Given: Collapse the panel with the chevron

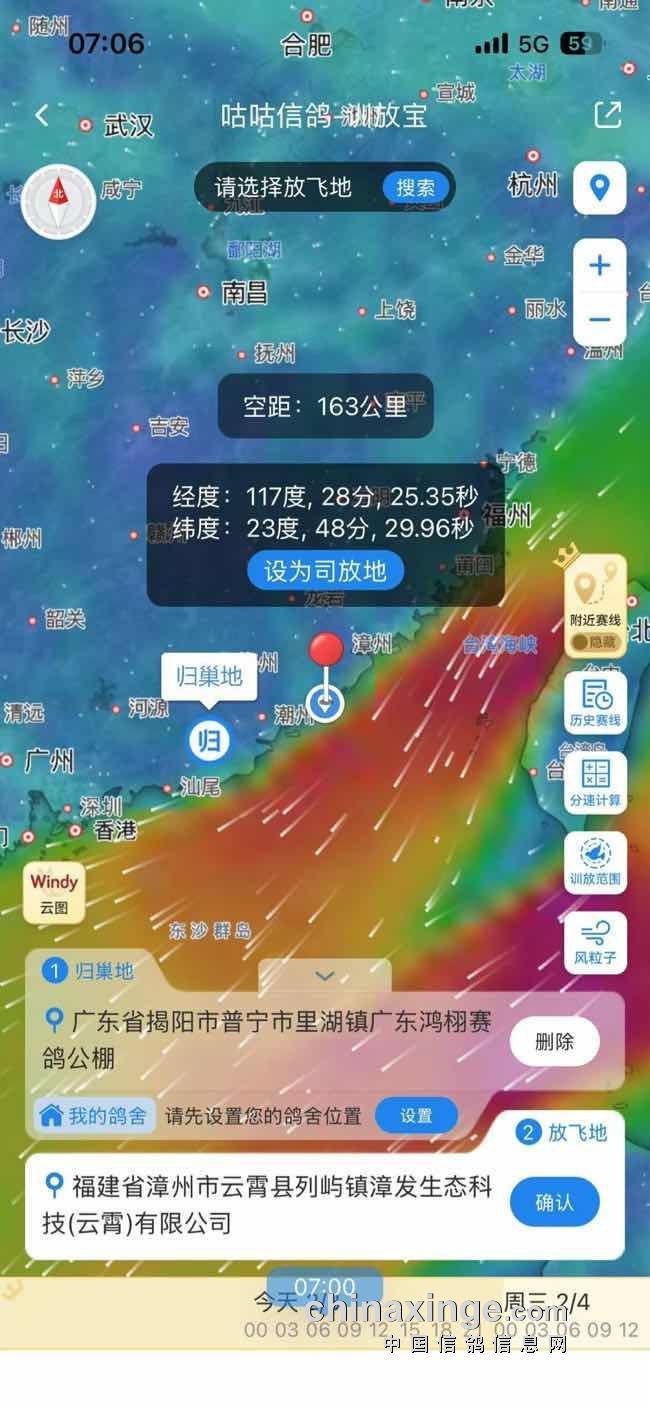Looking at the screenshot, I should [x=324, y=976].
